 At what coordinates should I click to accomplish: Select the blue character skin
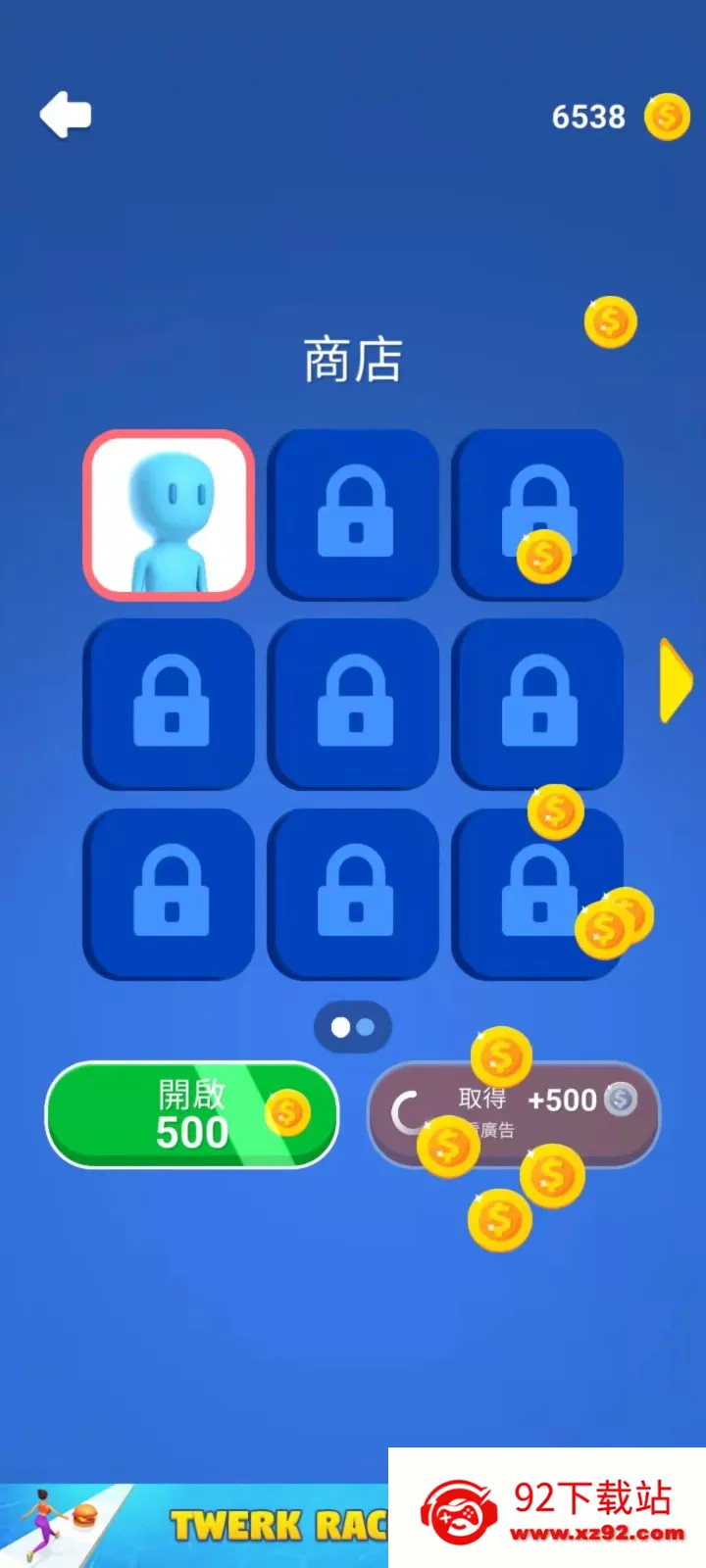(x=169, y=514)
